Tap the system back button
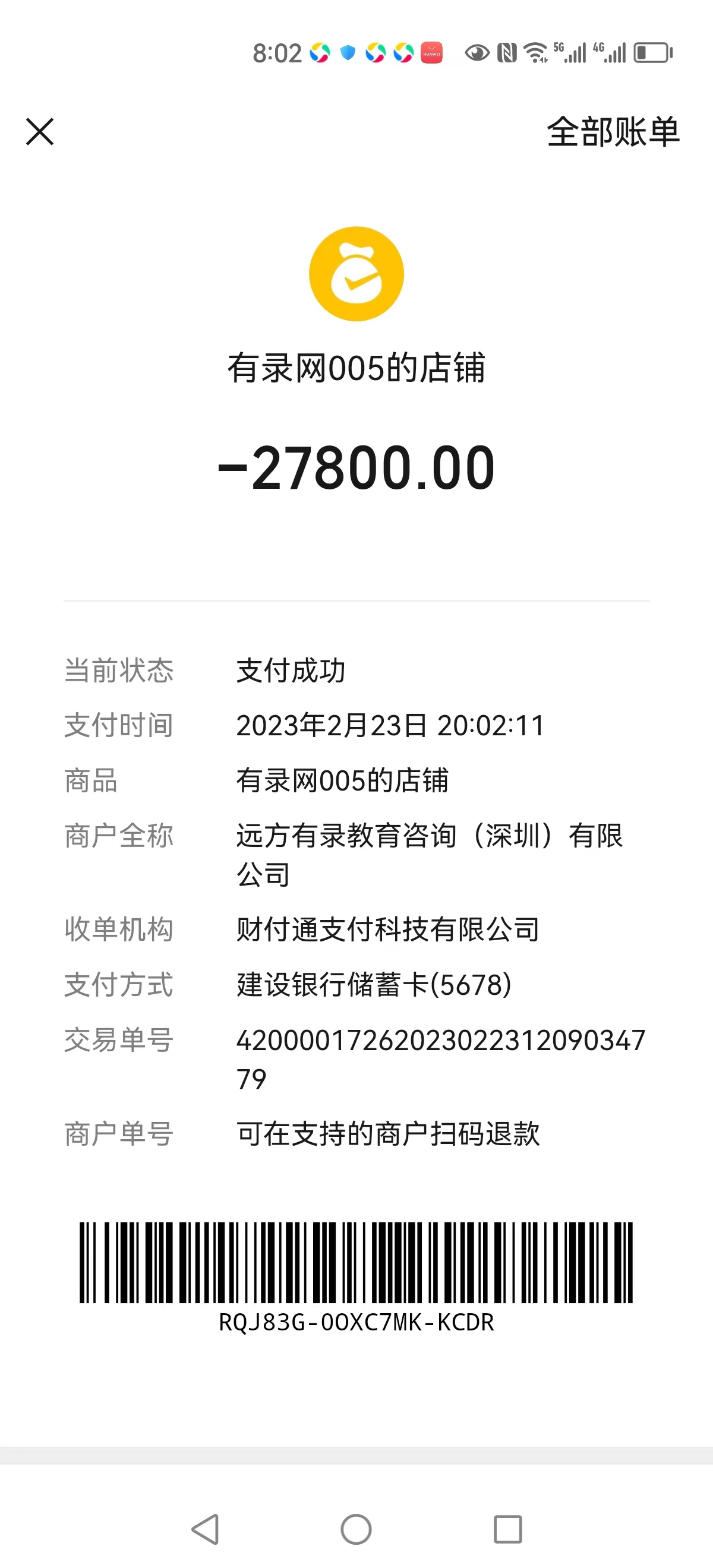The height and width of the screenshot is (1568, 713). pos(205,1528)
